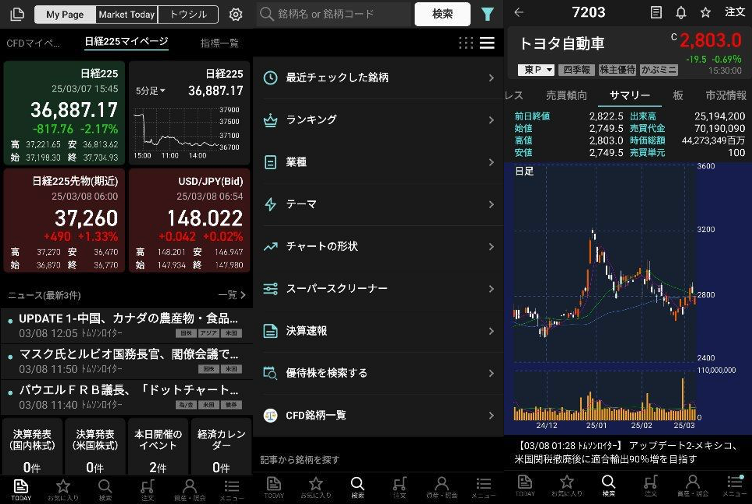Open the スーパースクリーナー row
This screenshot has width=752, height=504.
click(378, 289)
